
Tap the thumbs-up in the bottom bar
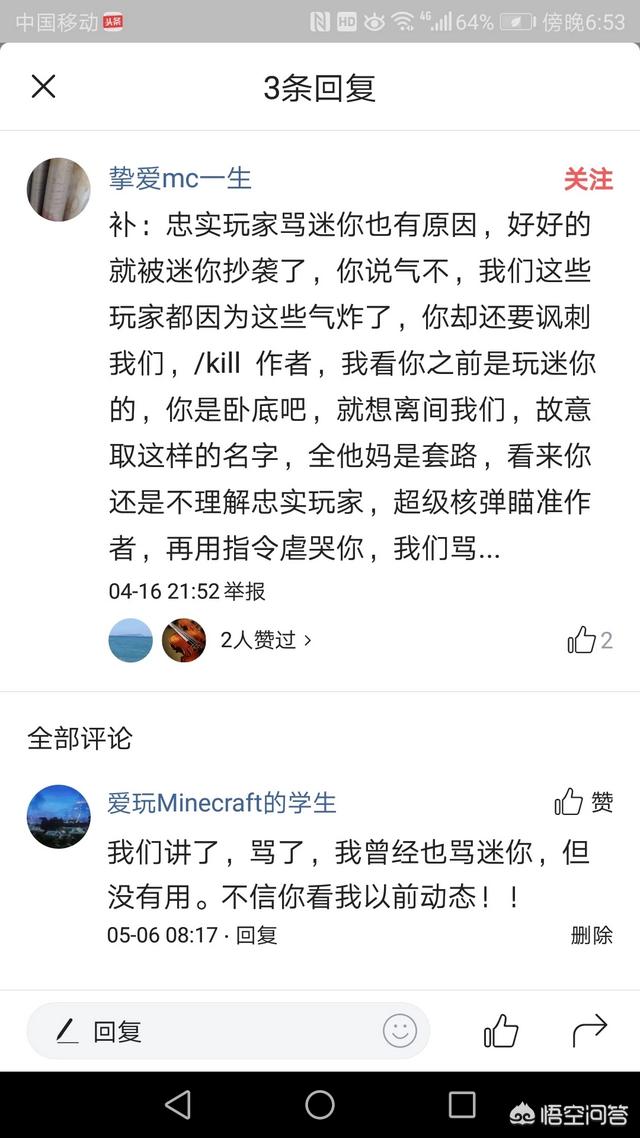point(501,1031)
